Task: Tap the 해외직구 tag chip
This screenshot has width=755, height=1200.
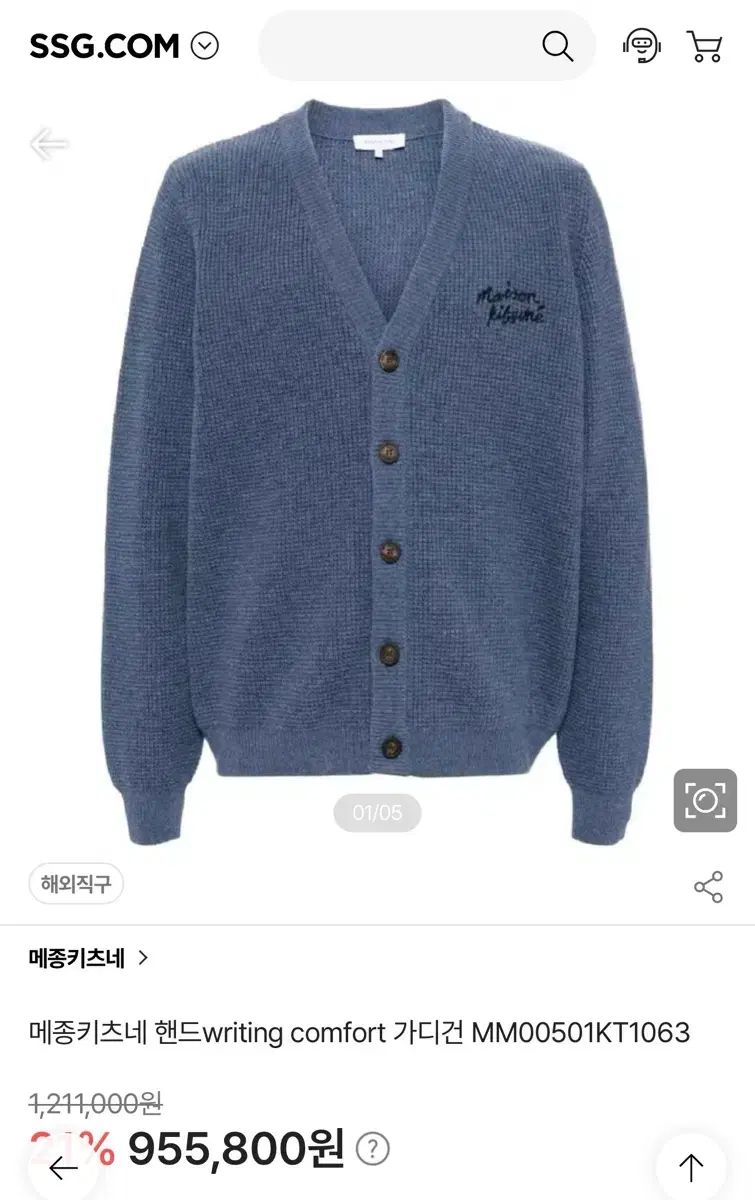Action: (x=76, y=884)
